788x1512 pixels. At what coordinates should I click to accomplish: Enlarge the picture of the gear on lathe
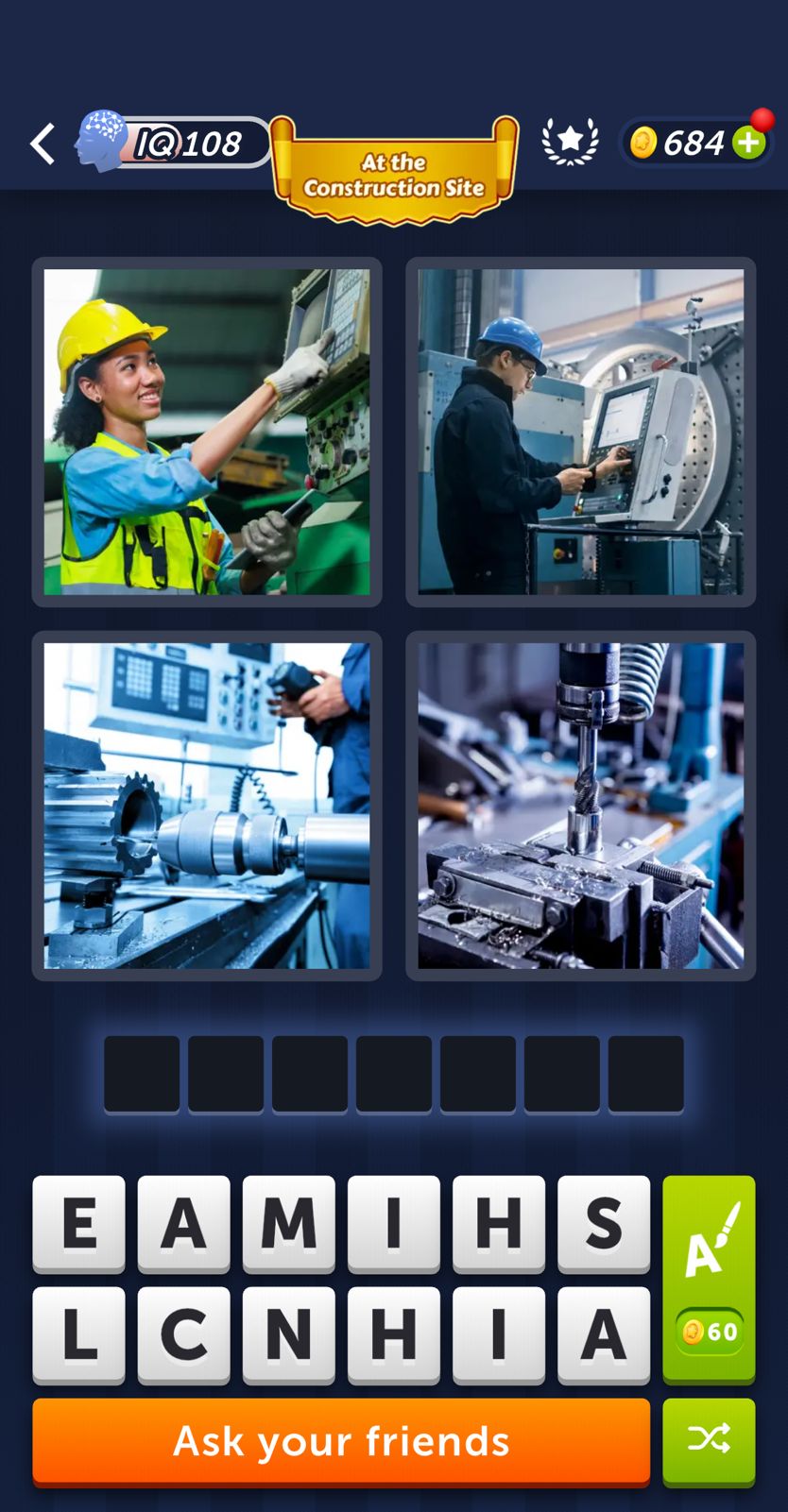click(207, 806)
